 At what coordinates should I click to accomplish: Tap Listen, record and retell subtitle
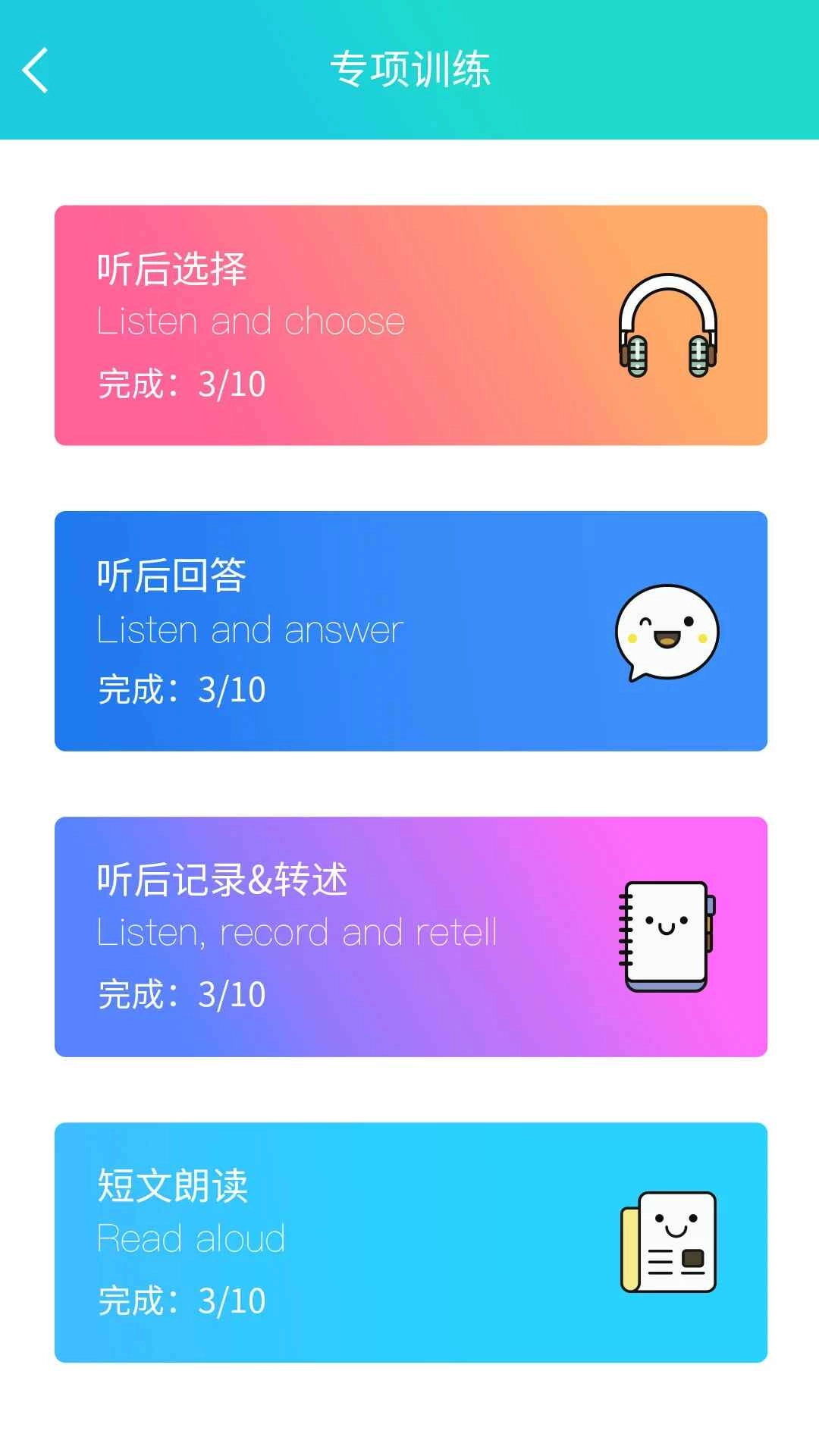coord(297,933)
